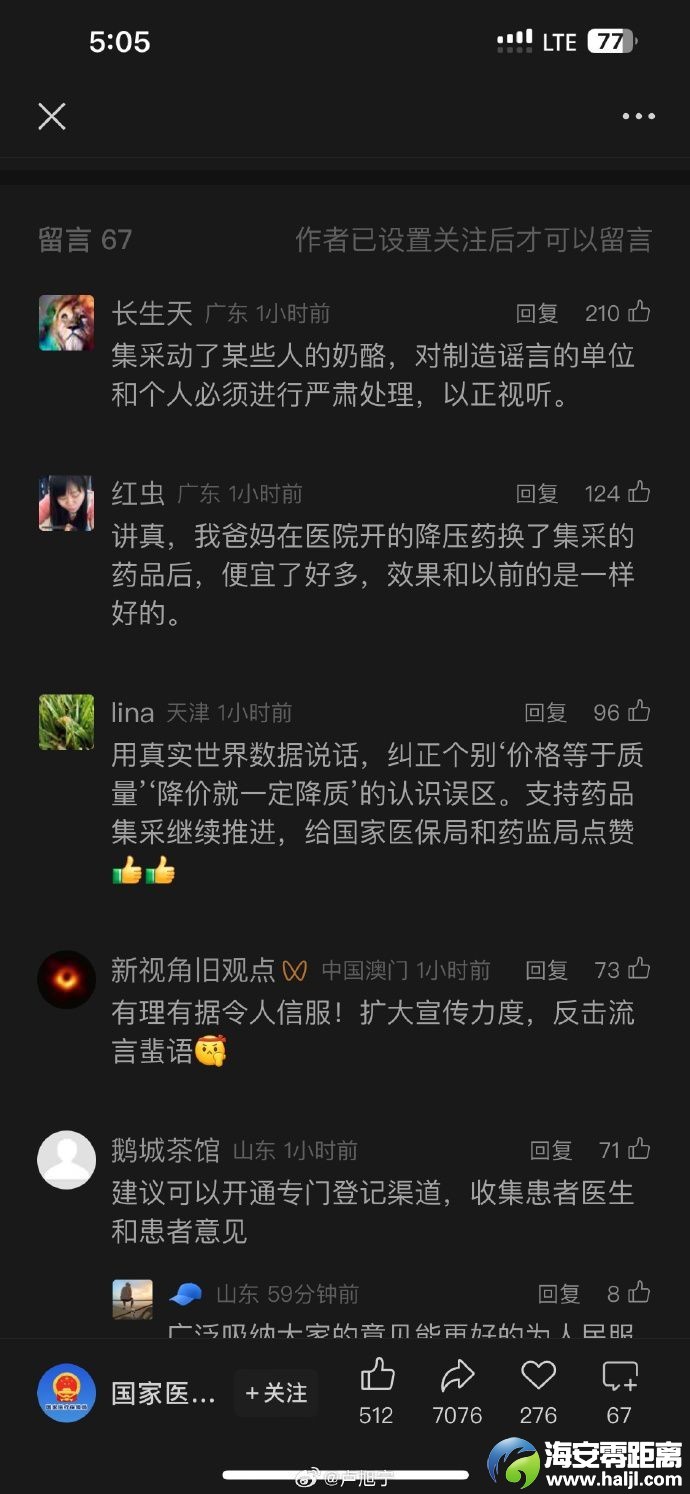Reply to lina's comment
The width and height of the screenshot is (690, 1494).
(546, 713)
